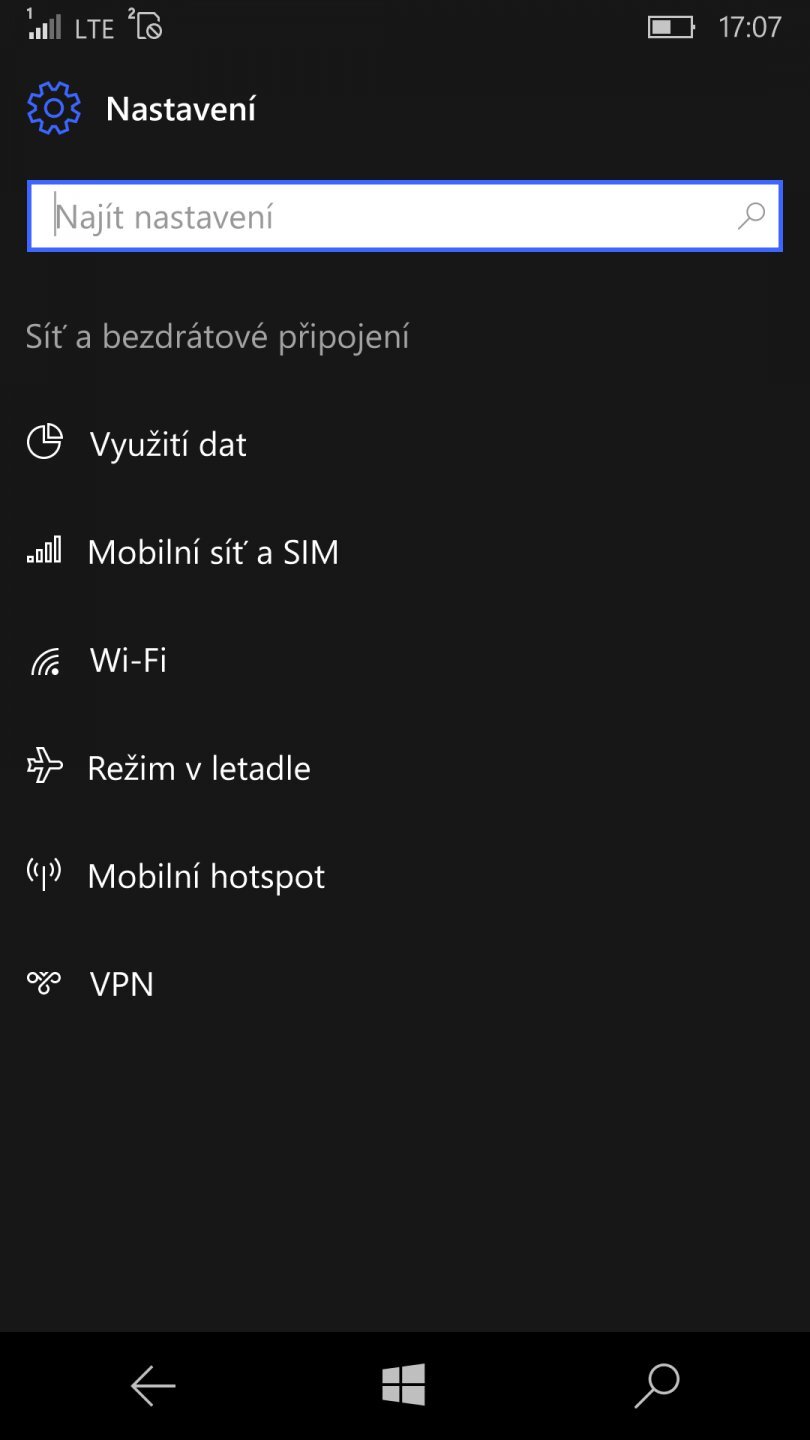The height and width of the screenshot is (1440, 810).
Task: Select the Wi-Fi menu entry
Action: pos(128,659)
